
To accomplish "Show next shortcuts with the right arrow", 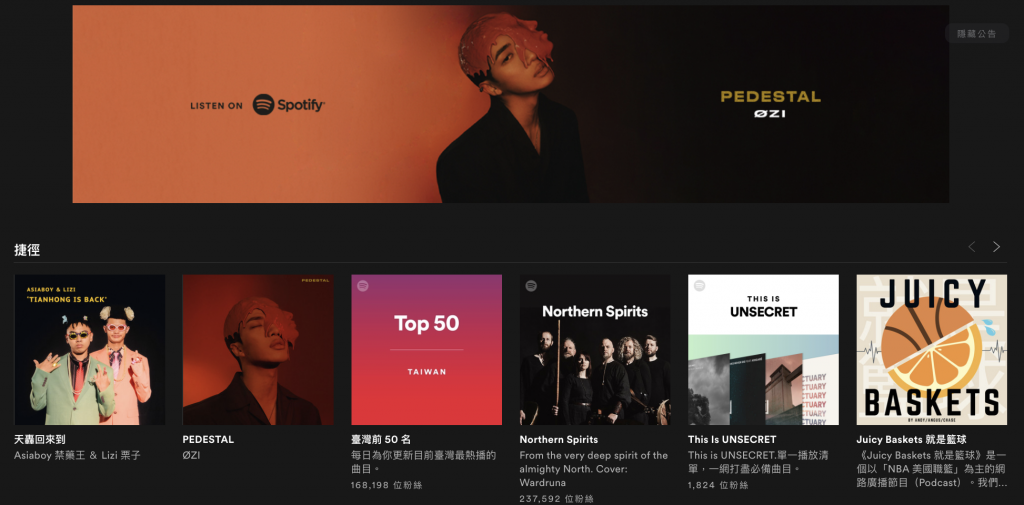I will coord(996,247).
